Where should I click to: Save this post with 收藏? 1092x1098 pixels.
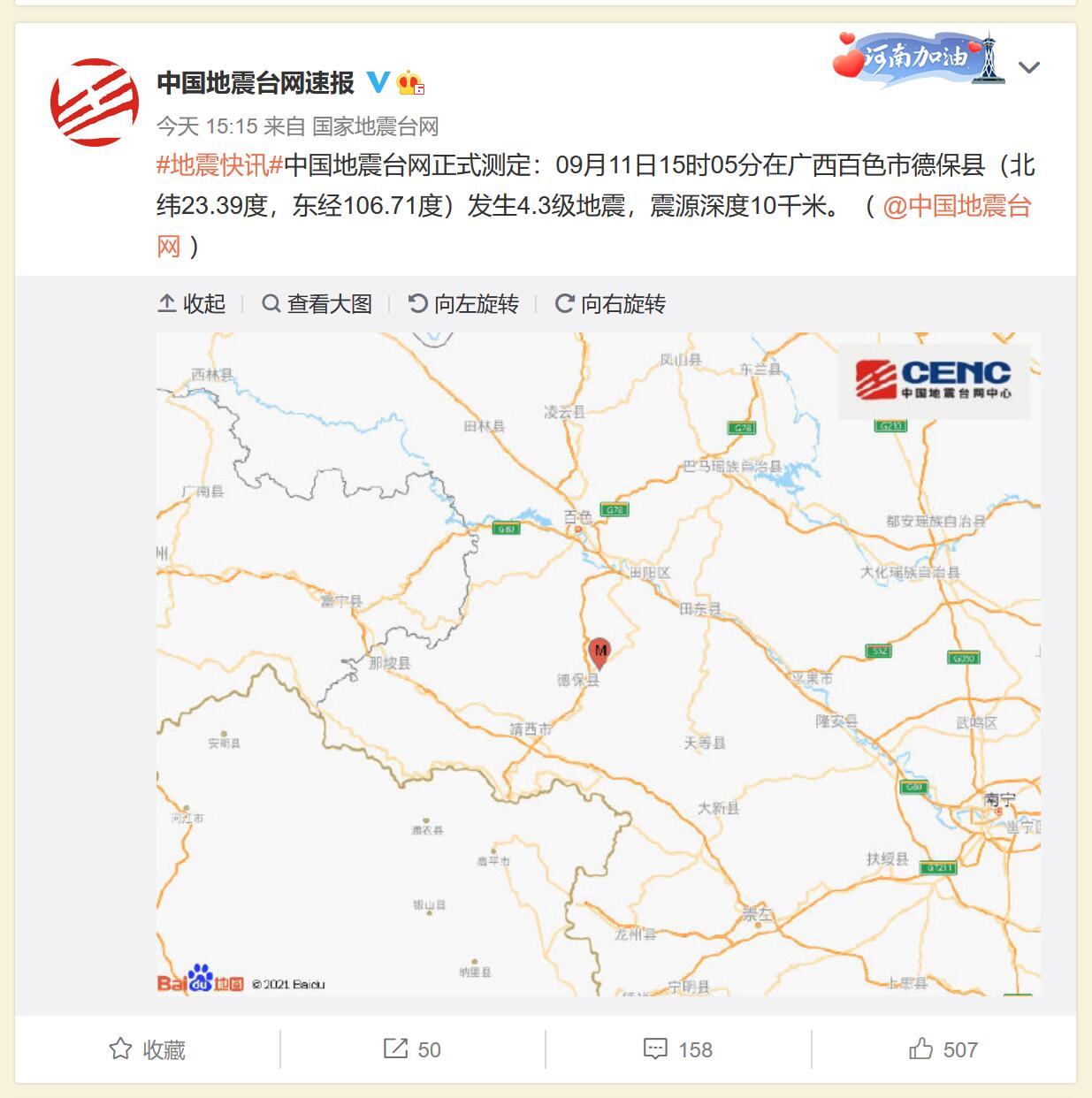coord(147,1049)
